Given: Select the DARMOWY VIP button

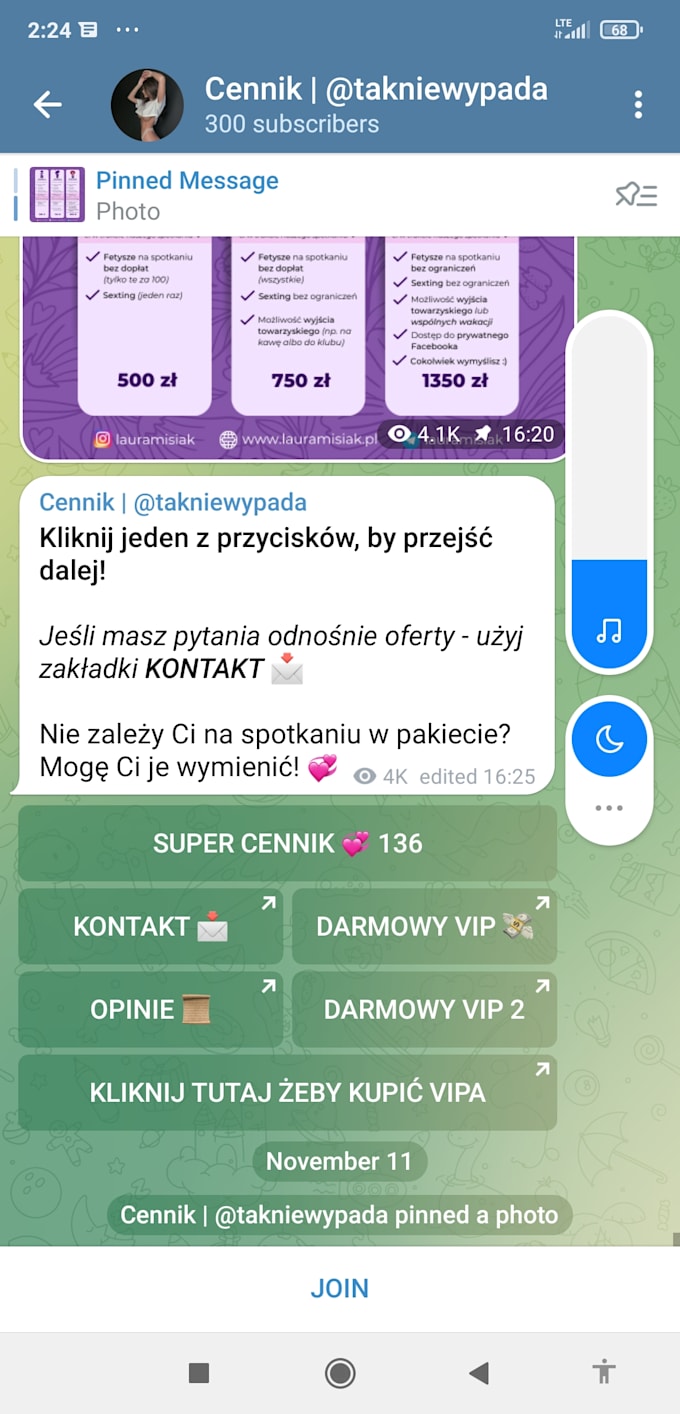Looking at the screenshot, I should pyautogui.click(x=424, y=927).
